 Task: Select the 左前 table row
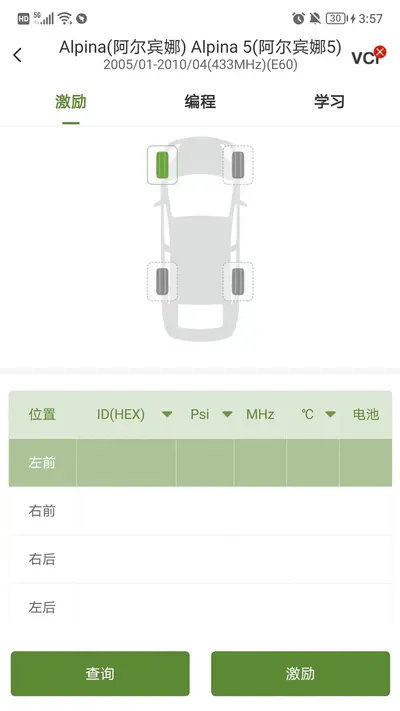click(200, 463)
